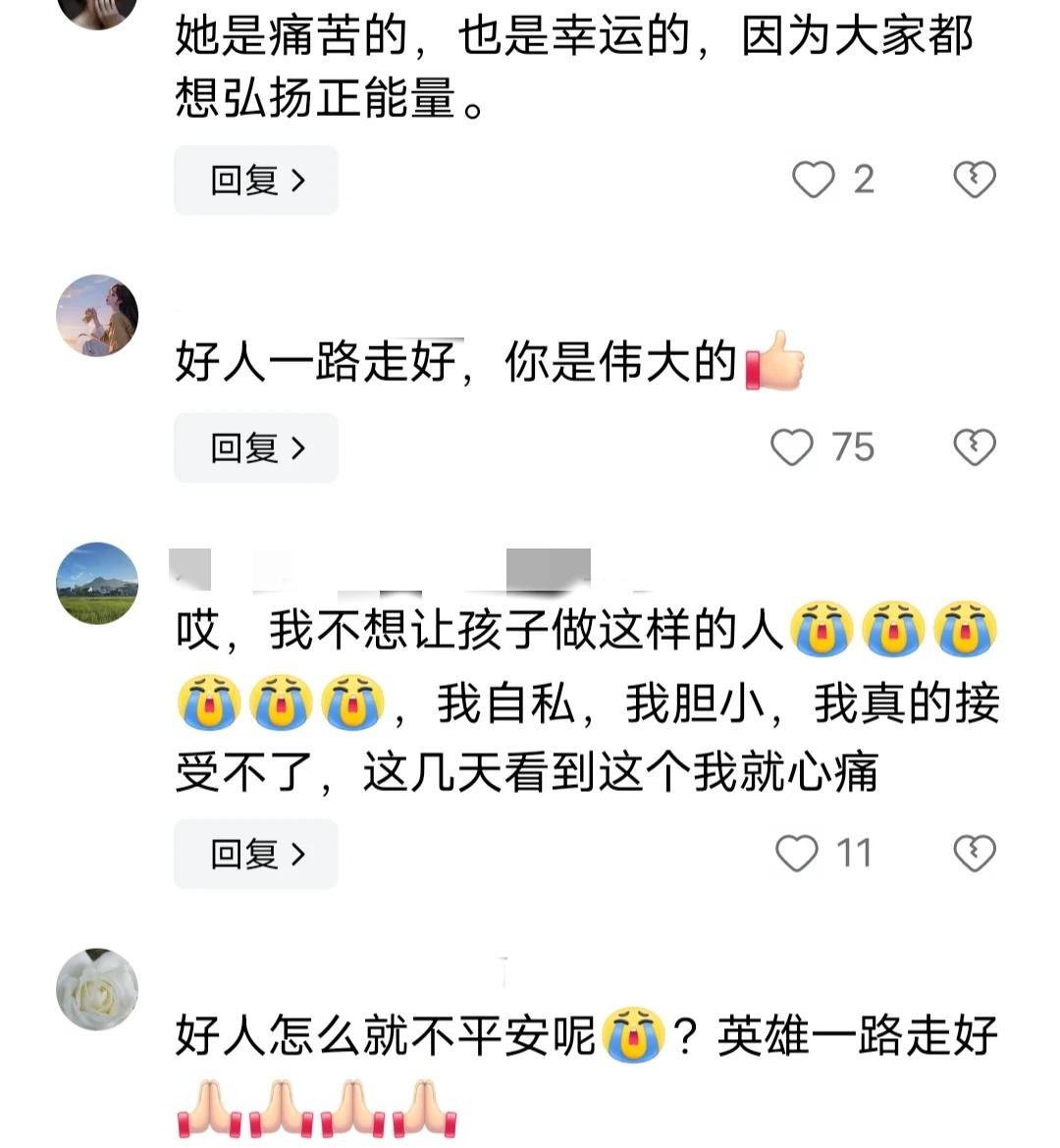Viewport: 1060px width, 1148px height.
Task: Open the landscape avatar commenter's profile
Action: (x=97, y=583)
